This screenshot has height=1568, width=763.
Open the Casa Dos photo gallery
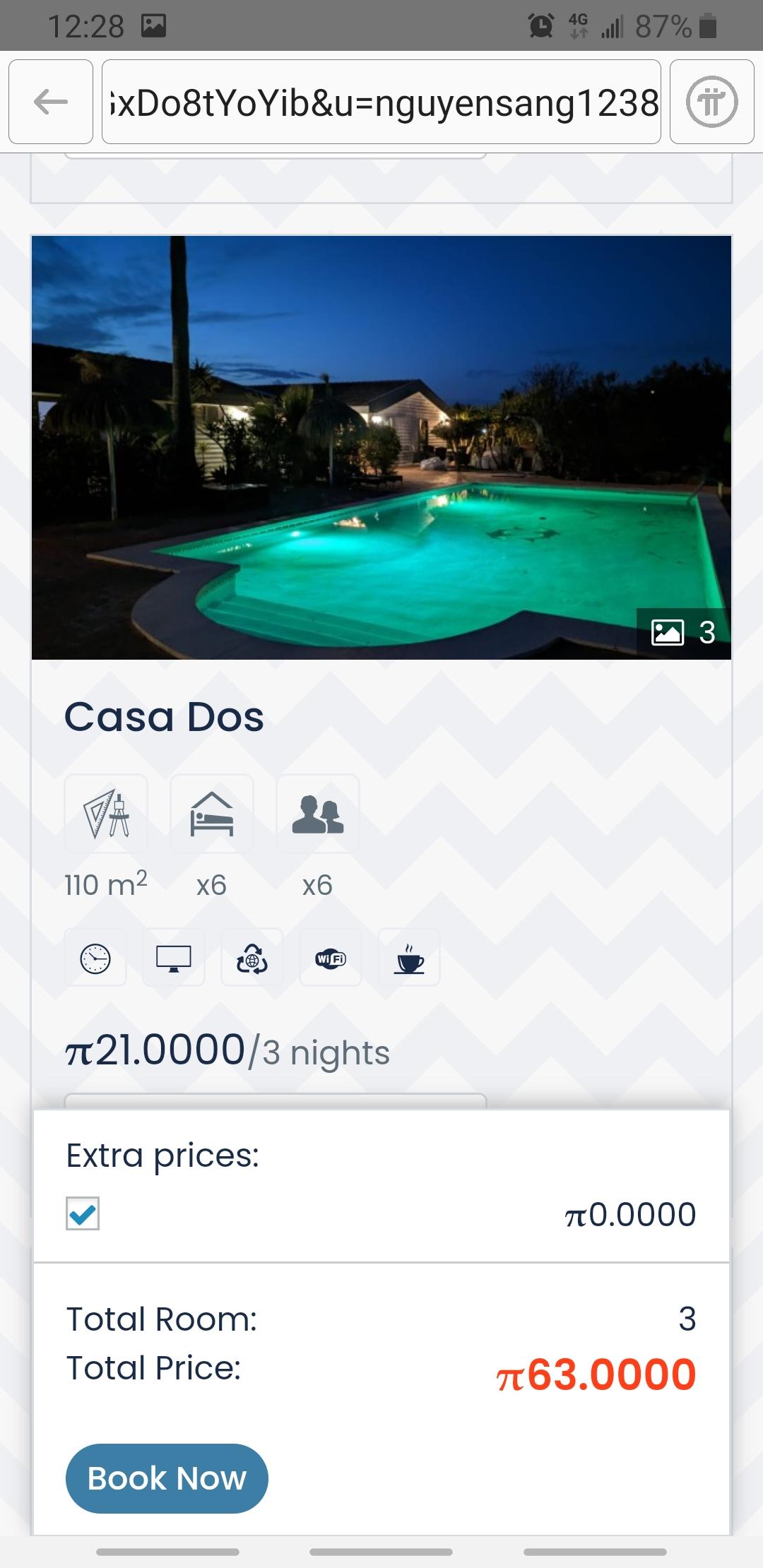tap(682, 632)
